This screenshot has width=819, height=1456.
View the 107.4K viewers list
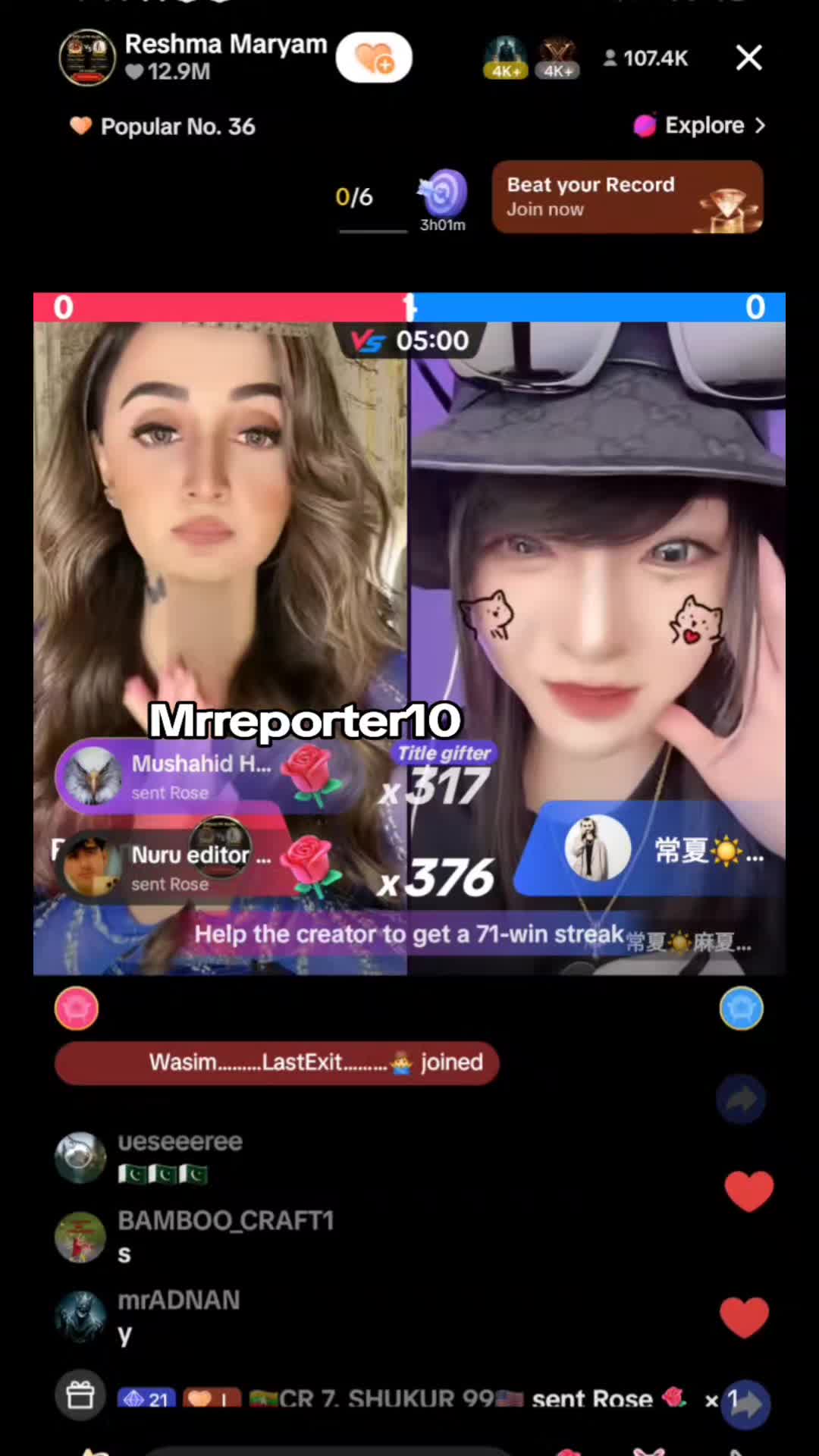(x=646, y=58)
